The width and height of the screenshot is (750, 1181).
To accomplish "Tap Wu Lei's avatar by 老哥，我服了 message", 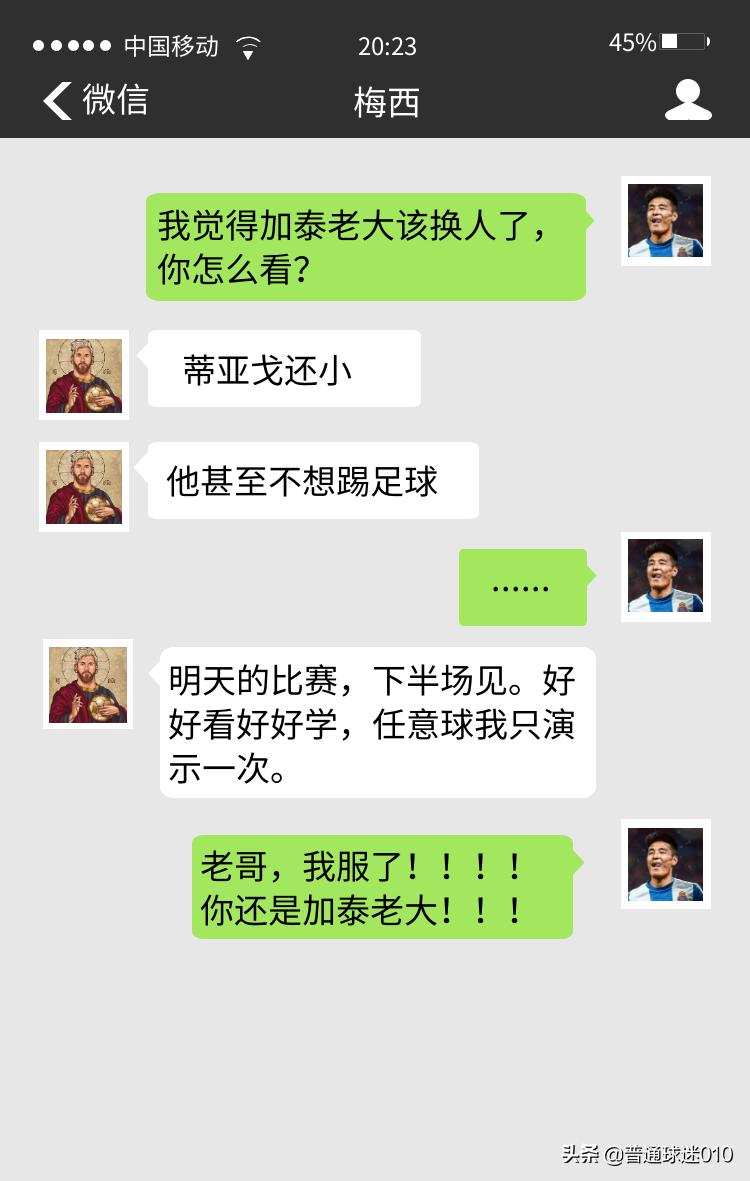I will 665,864.
